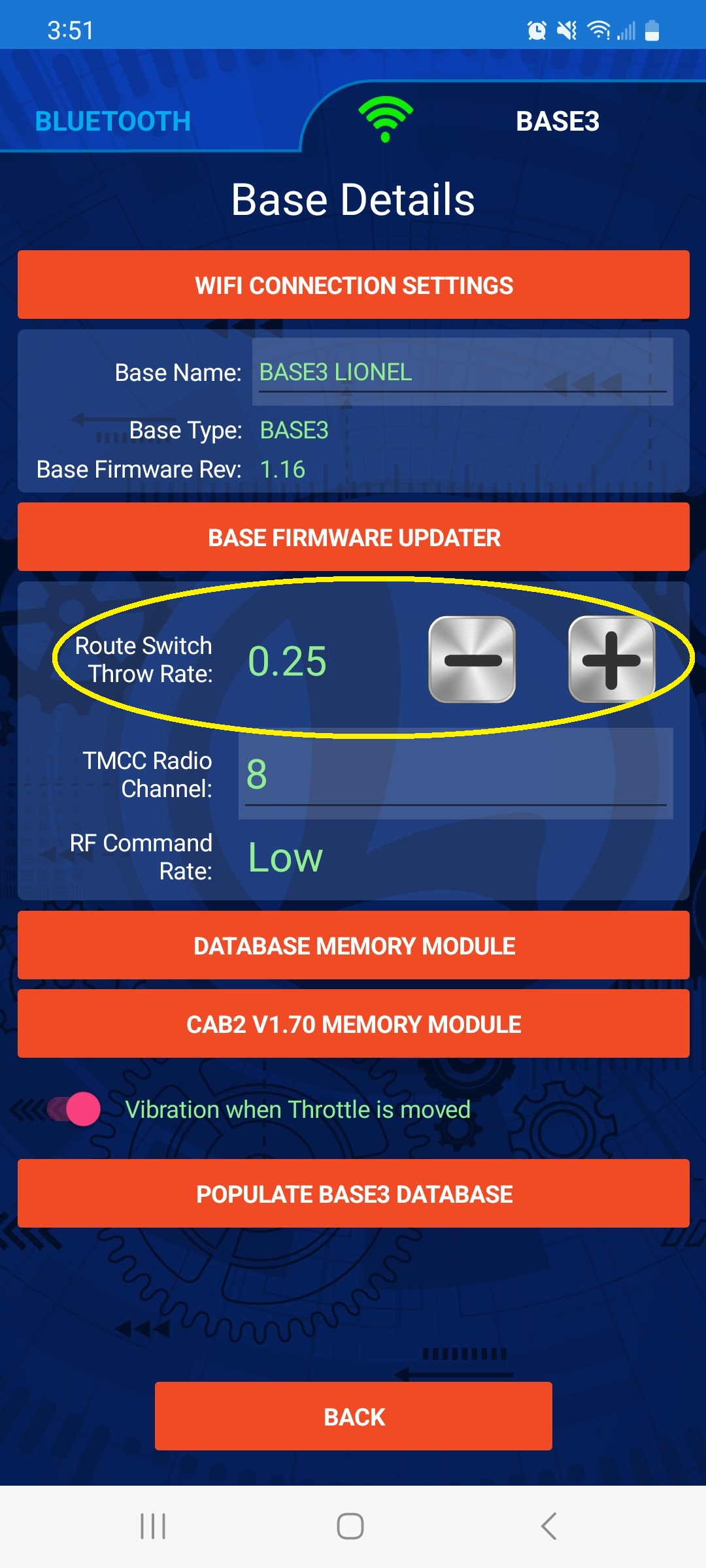Tap POPULATE BASE3 DATABASE

[353, 1194]
